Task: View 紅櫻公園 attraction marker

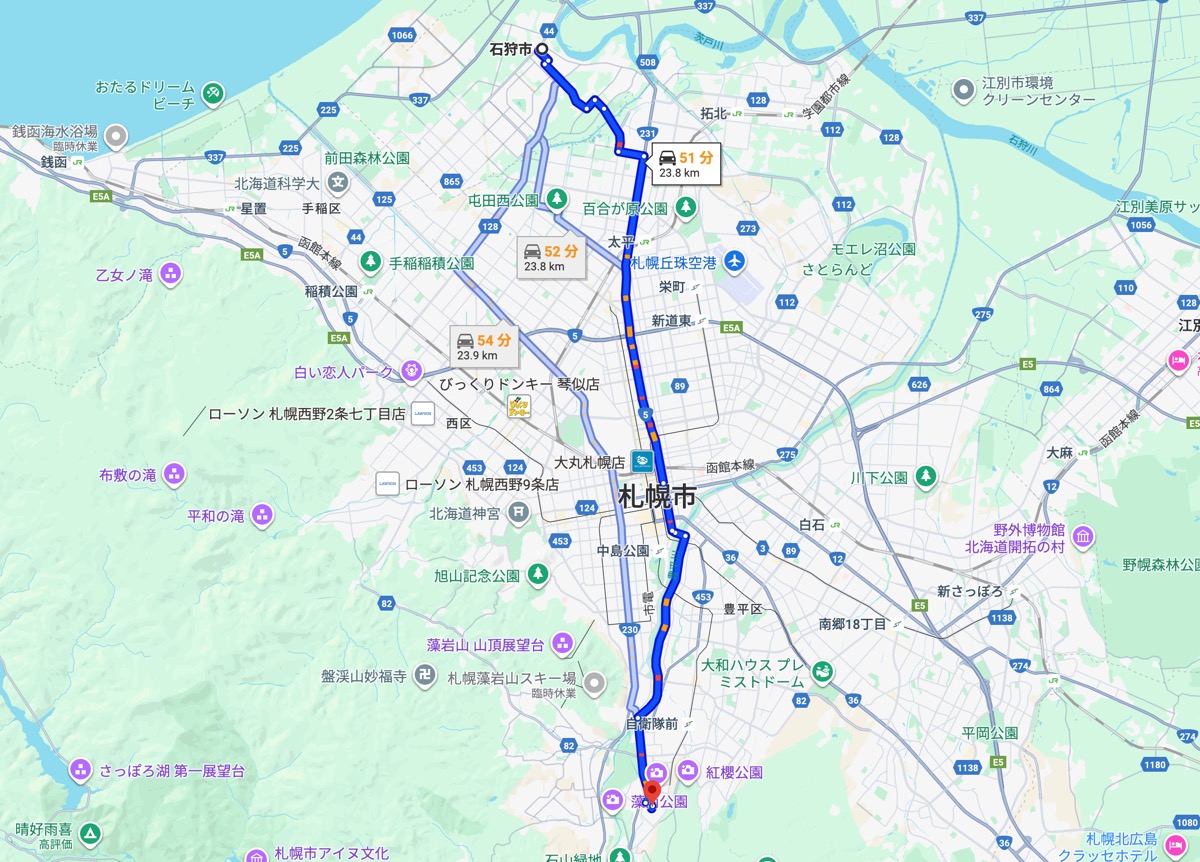Action: pyautogui.click(x=688, y=771)
